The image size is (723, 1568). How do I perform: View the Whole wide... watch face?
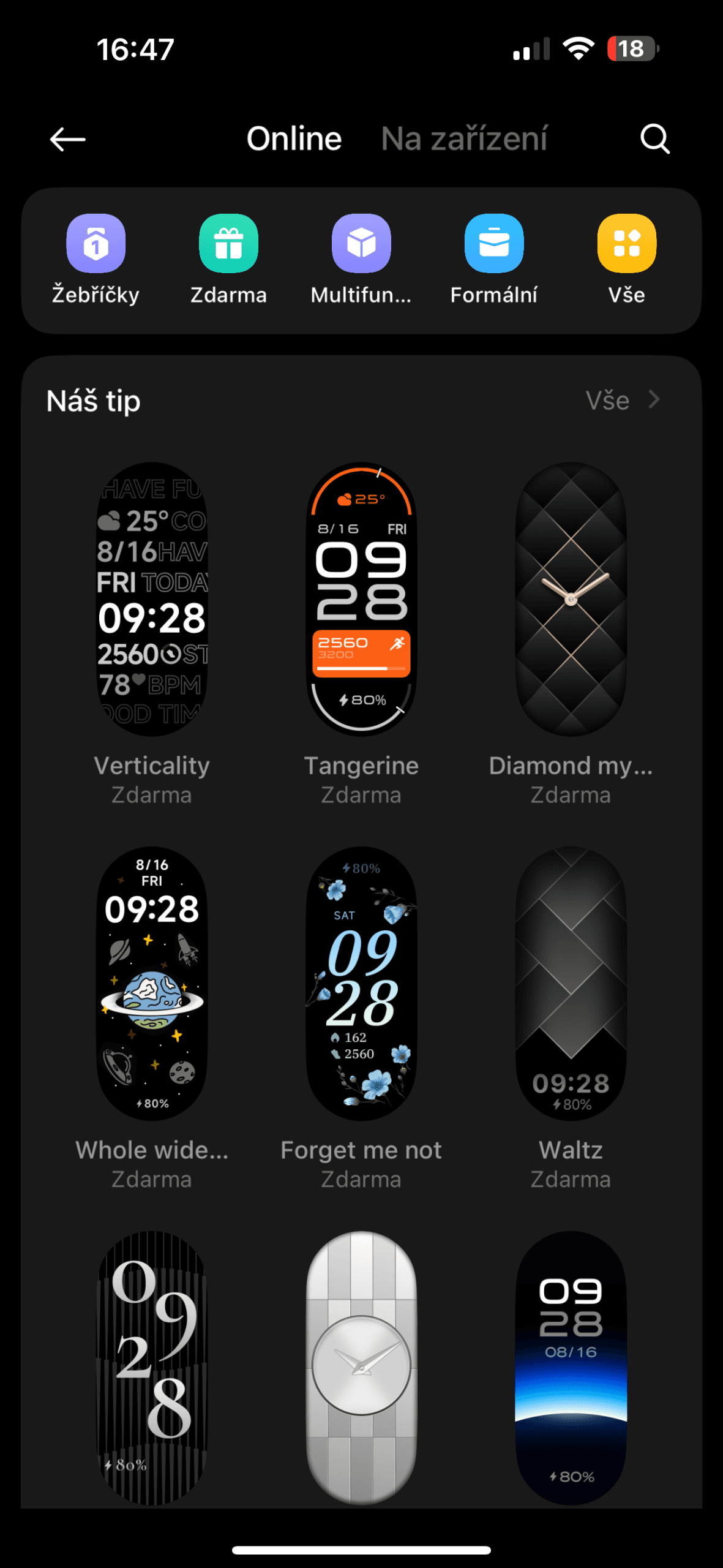click(152, 984)
